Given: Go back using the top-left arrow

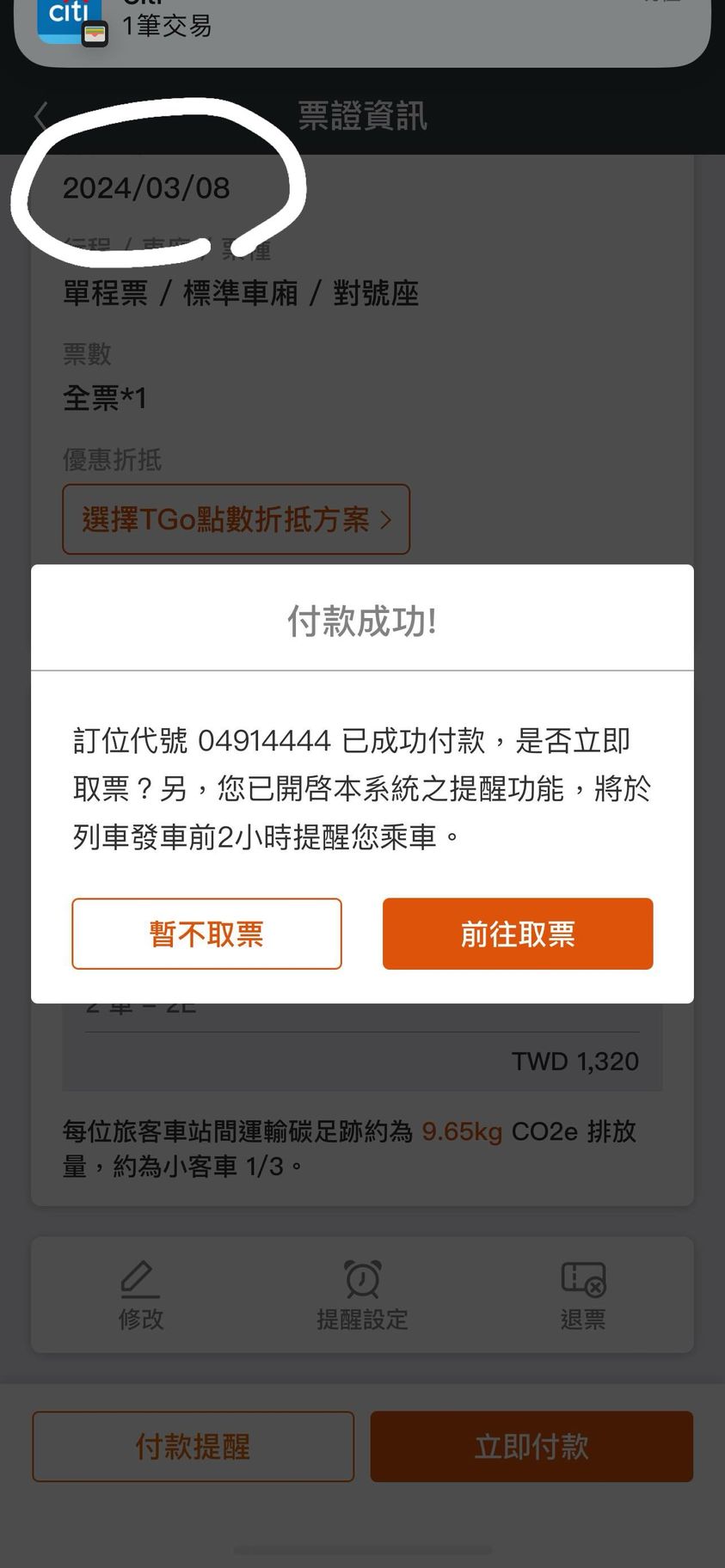Looking at the screenshot, I should pyautogui.click(x=40, y=116).
